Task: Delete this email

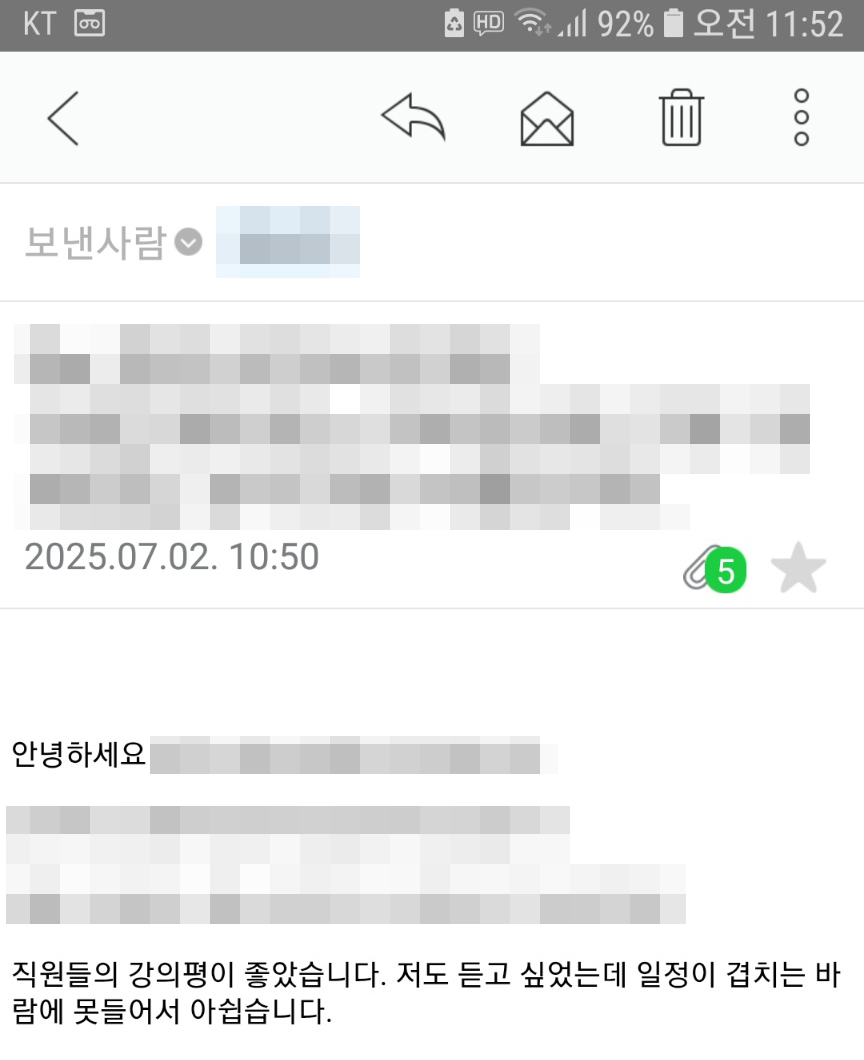Action: click(x=681, y=118)
